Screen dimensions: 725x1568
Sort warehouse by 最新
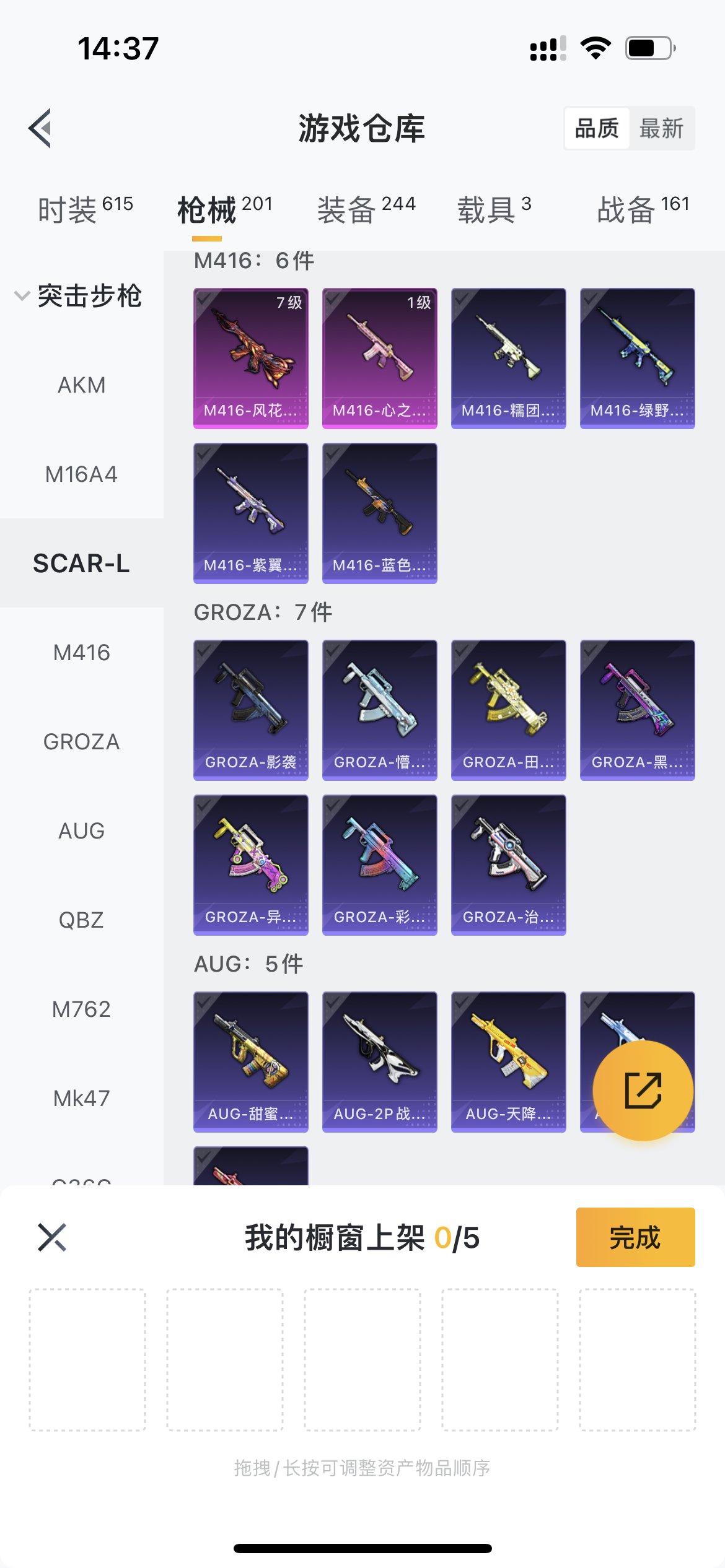click(661, 128)
